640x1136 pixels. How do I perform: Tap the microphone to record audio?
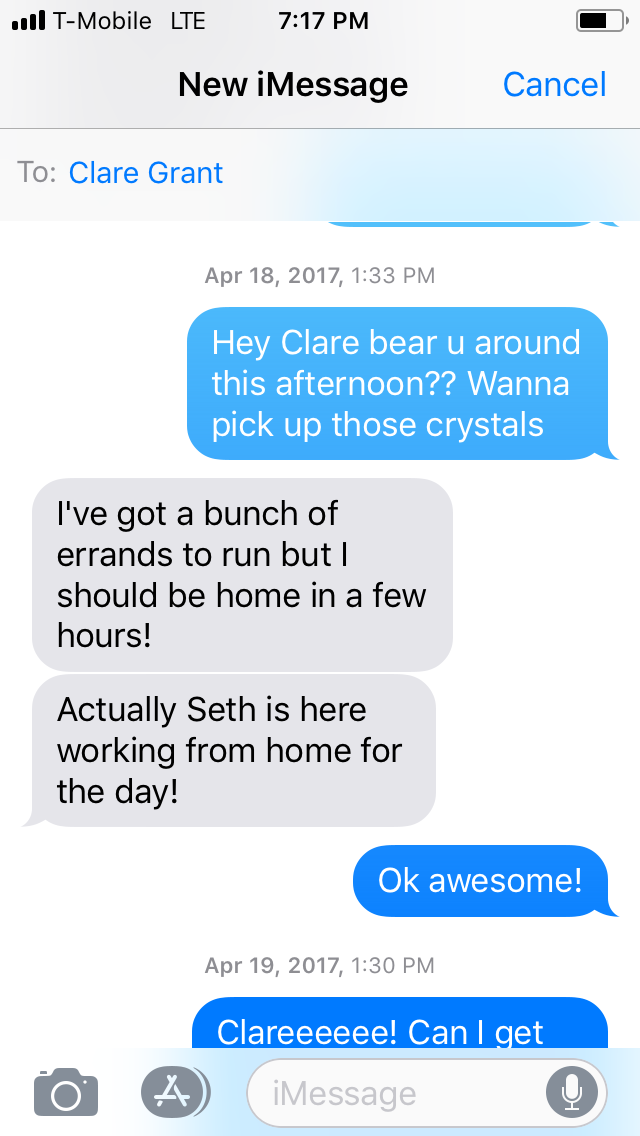point(572,1093)
